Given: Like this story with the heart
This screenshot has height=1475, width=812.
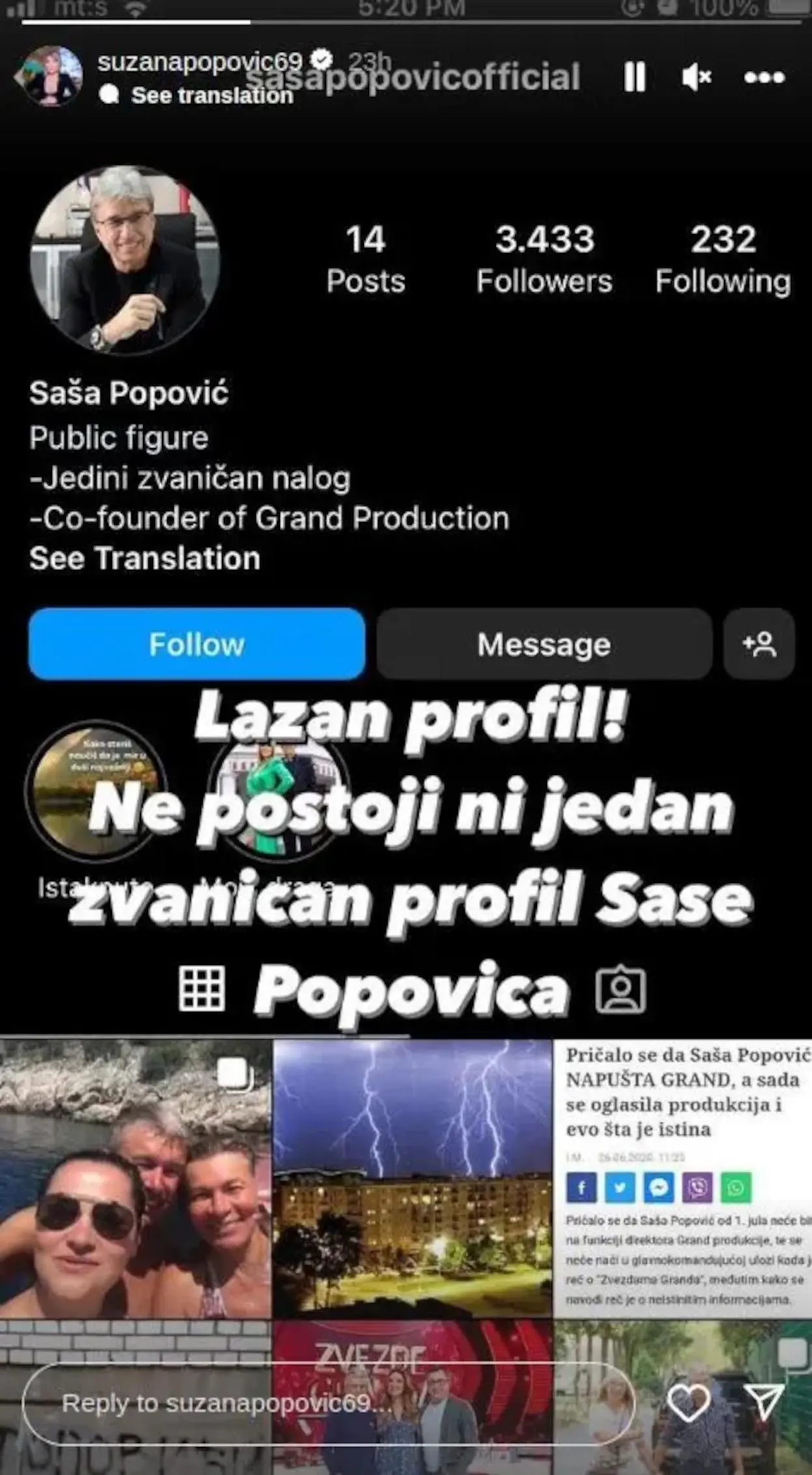Looking at the screenshot, I should click(689, 1403).
